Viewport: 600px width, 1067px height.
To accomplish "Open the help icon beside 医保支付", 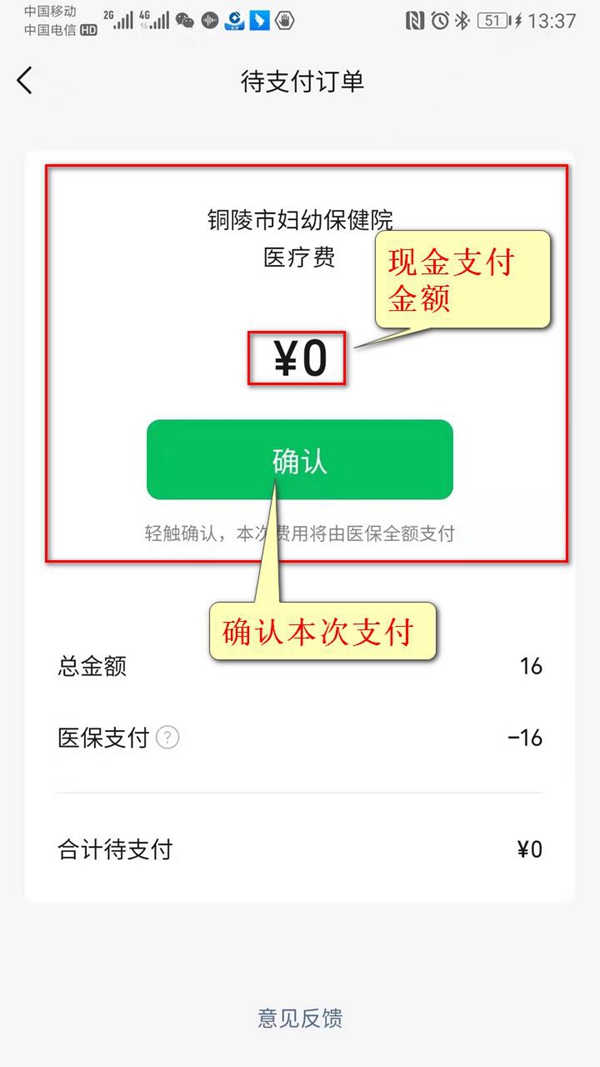I will 169,738.
